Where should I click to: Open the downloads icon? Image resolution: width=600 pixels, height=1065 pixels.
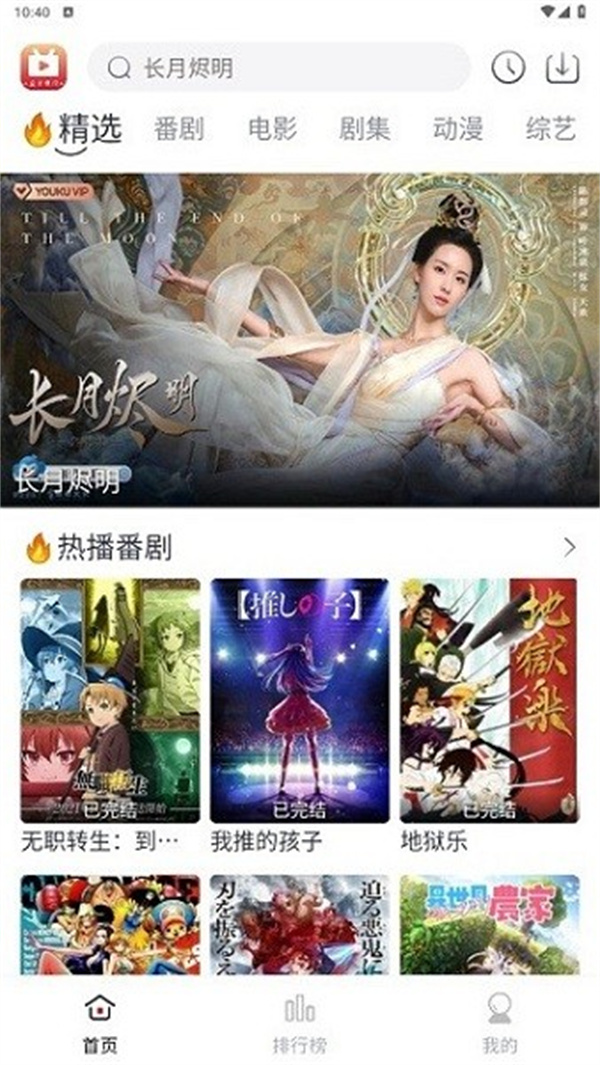(562, 67)
